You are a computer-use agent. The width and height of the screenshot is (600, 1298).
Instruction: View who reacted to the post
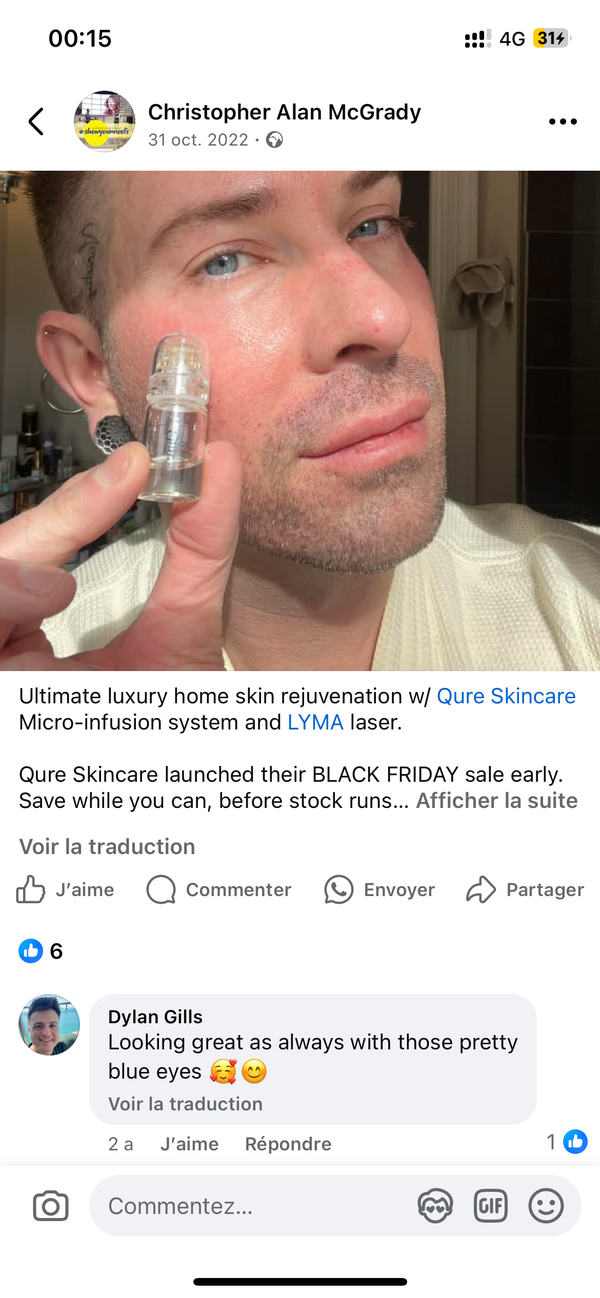[41, 951]
